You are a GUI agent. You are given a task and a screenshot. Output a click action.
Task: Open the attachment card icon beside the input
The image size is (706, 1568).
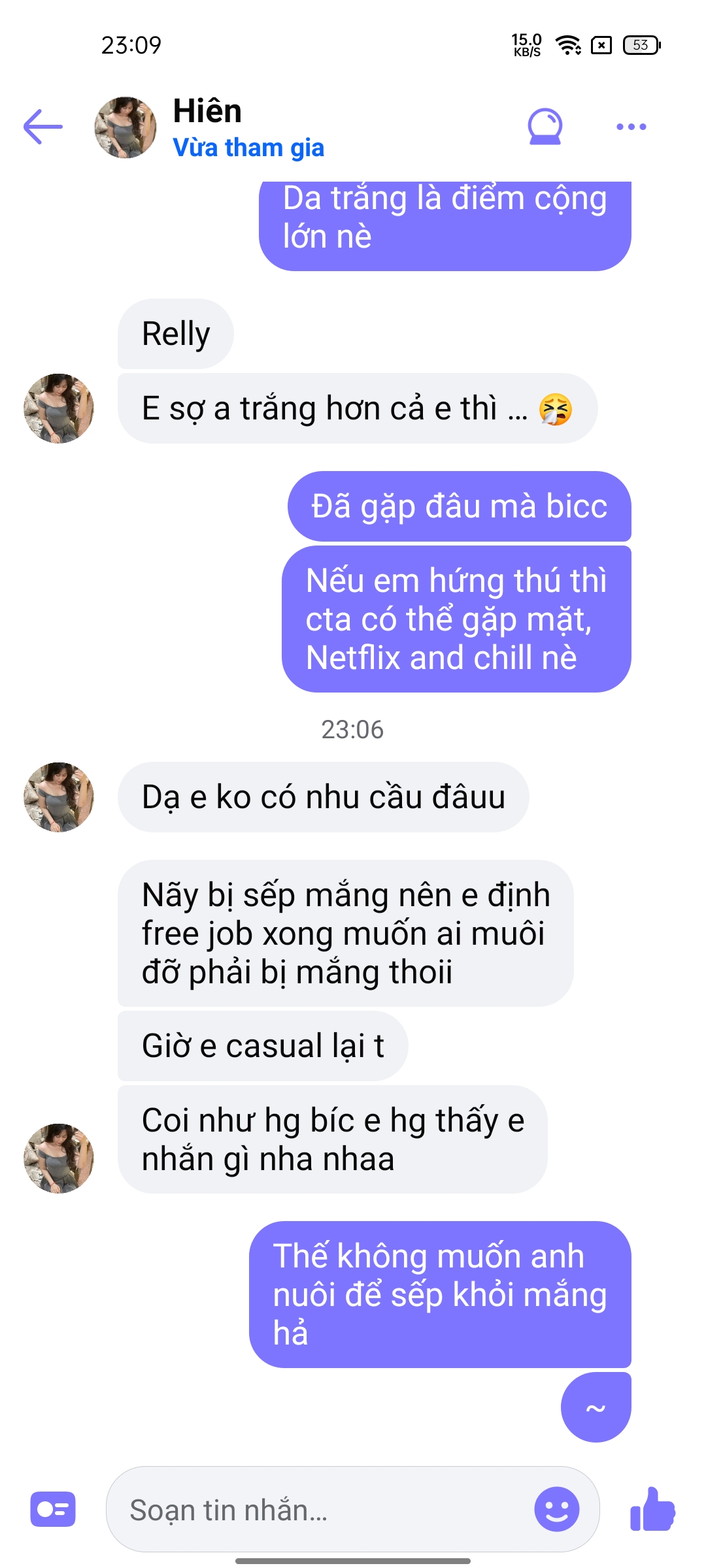click(x=53, y=1509)
